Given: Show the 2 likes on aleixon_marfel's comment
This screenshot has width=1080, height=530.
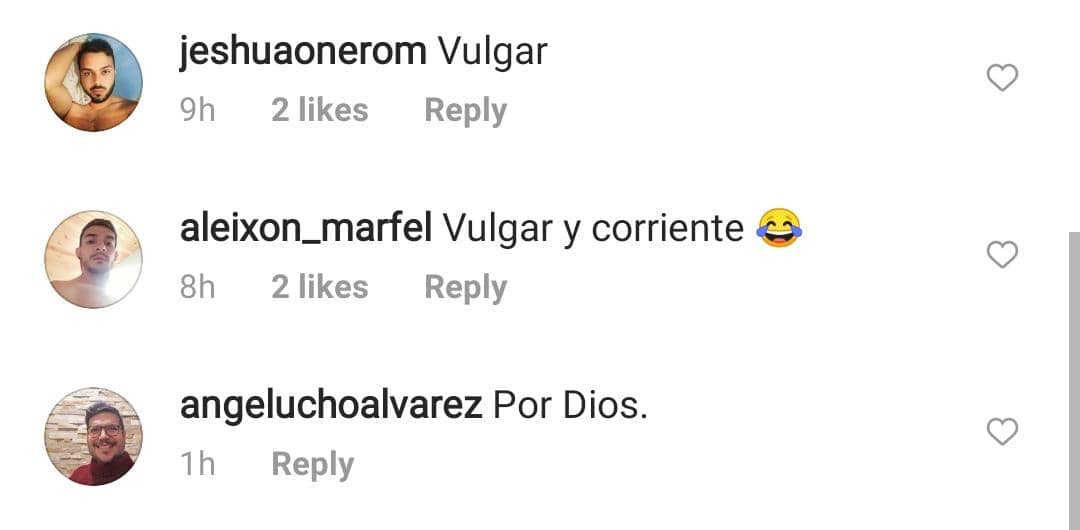Looking at the screenshot, I should (319, 287).
